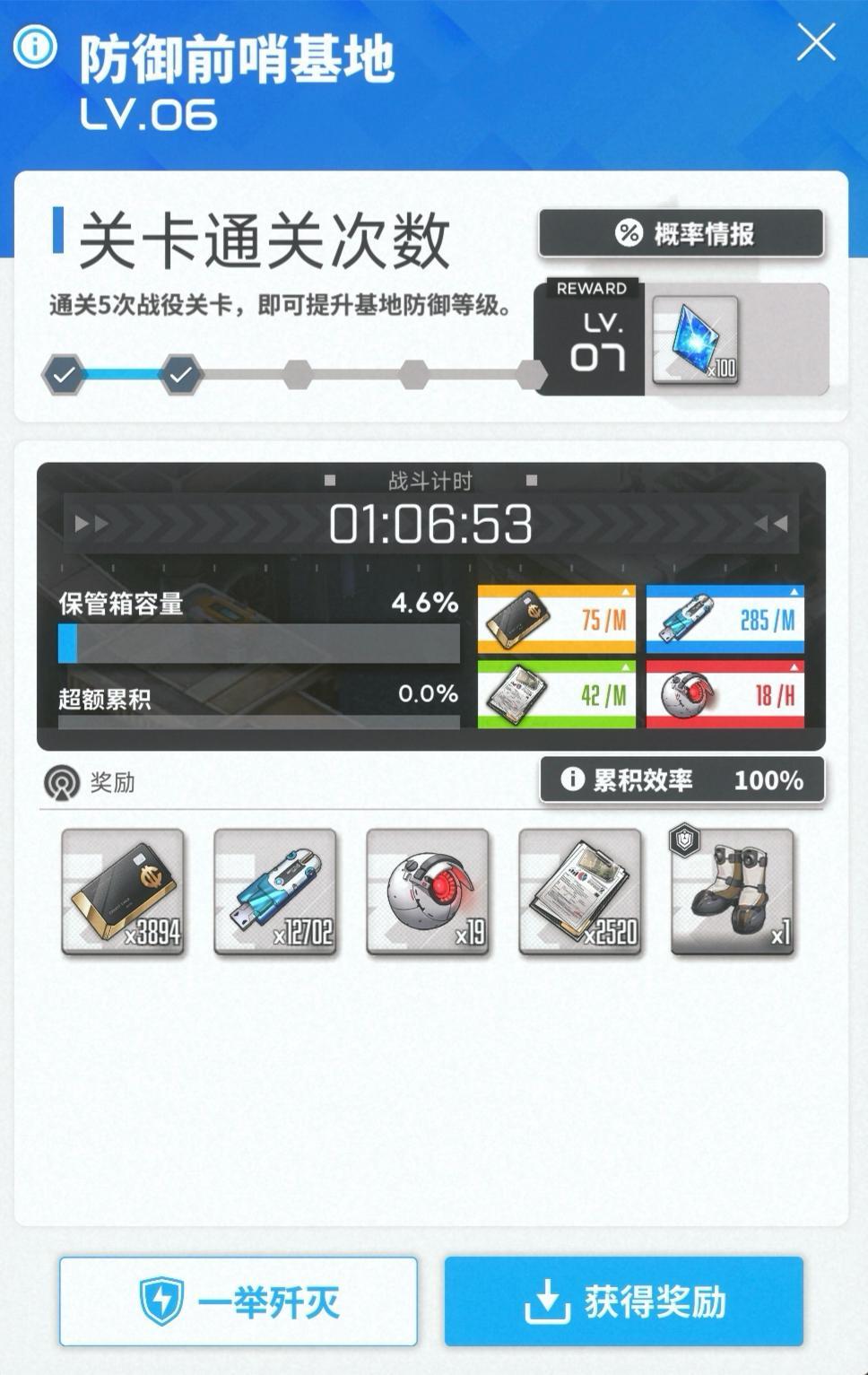View the credit card reward x3894
Image resolution: width=868 pixels, height=1375 pixels.
pos(123,891)
